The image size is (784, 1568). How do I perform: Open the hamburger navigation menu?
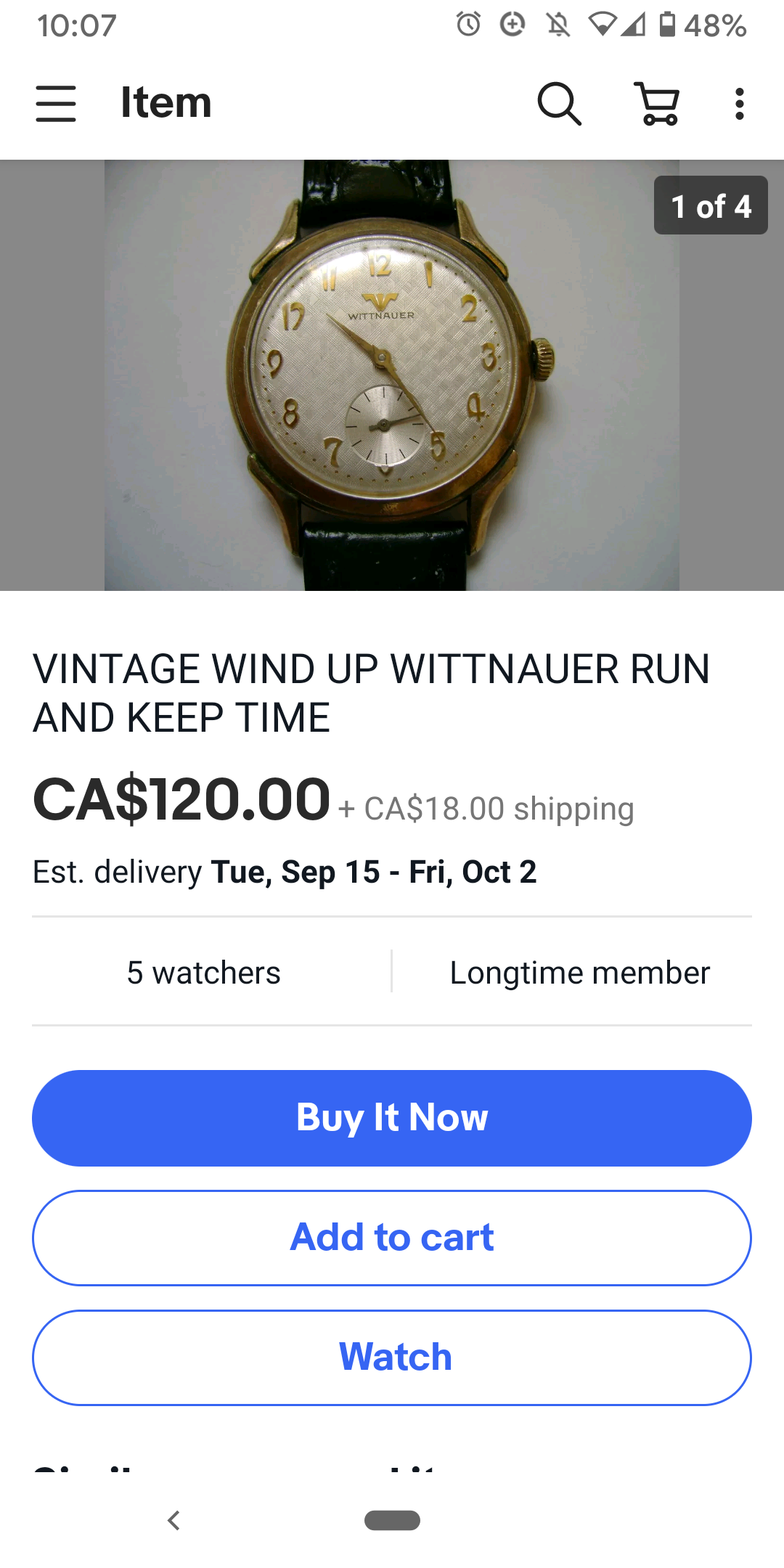pos(56,103)
